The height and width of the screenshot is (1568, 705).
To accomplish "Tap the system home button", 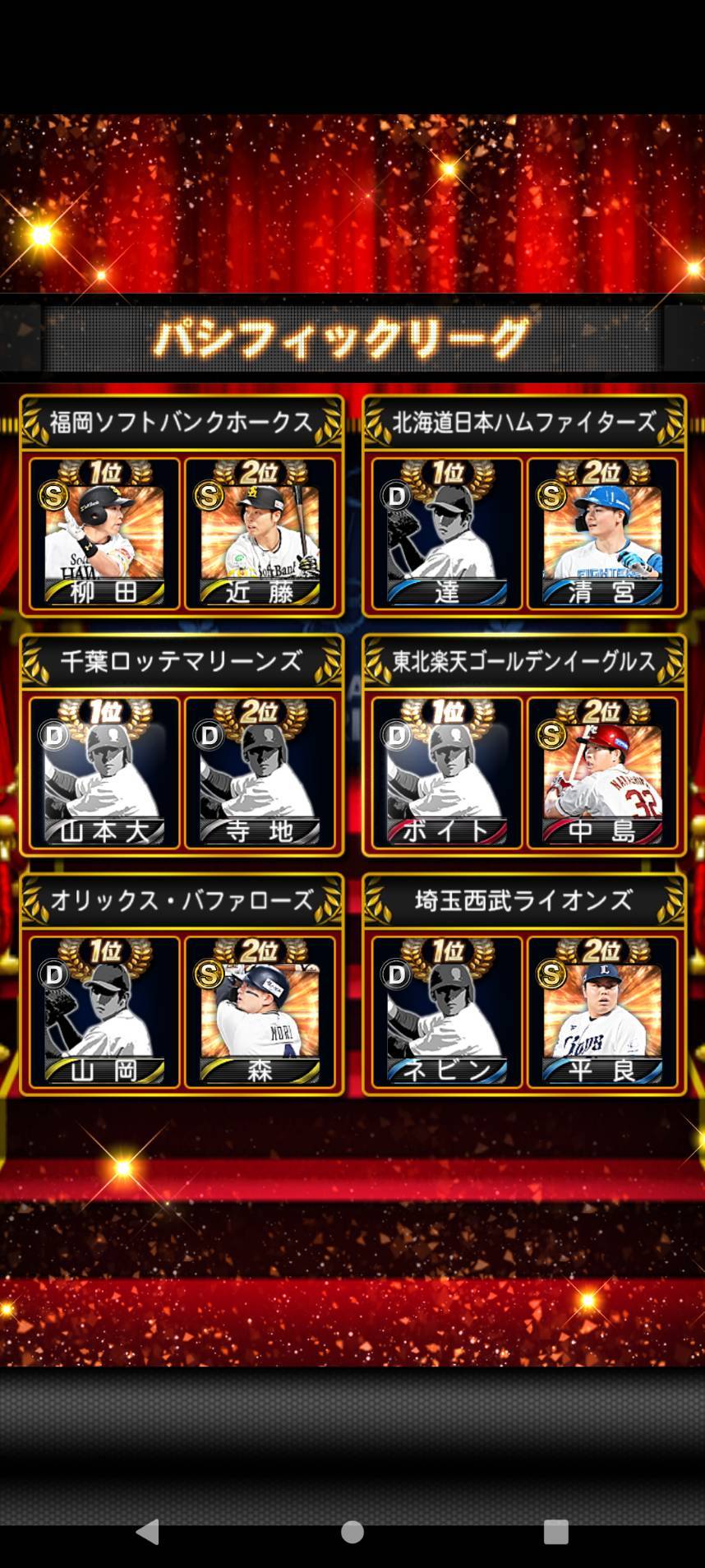I will [x=352, y=1531].
